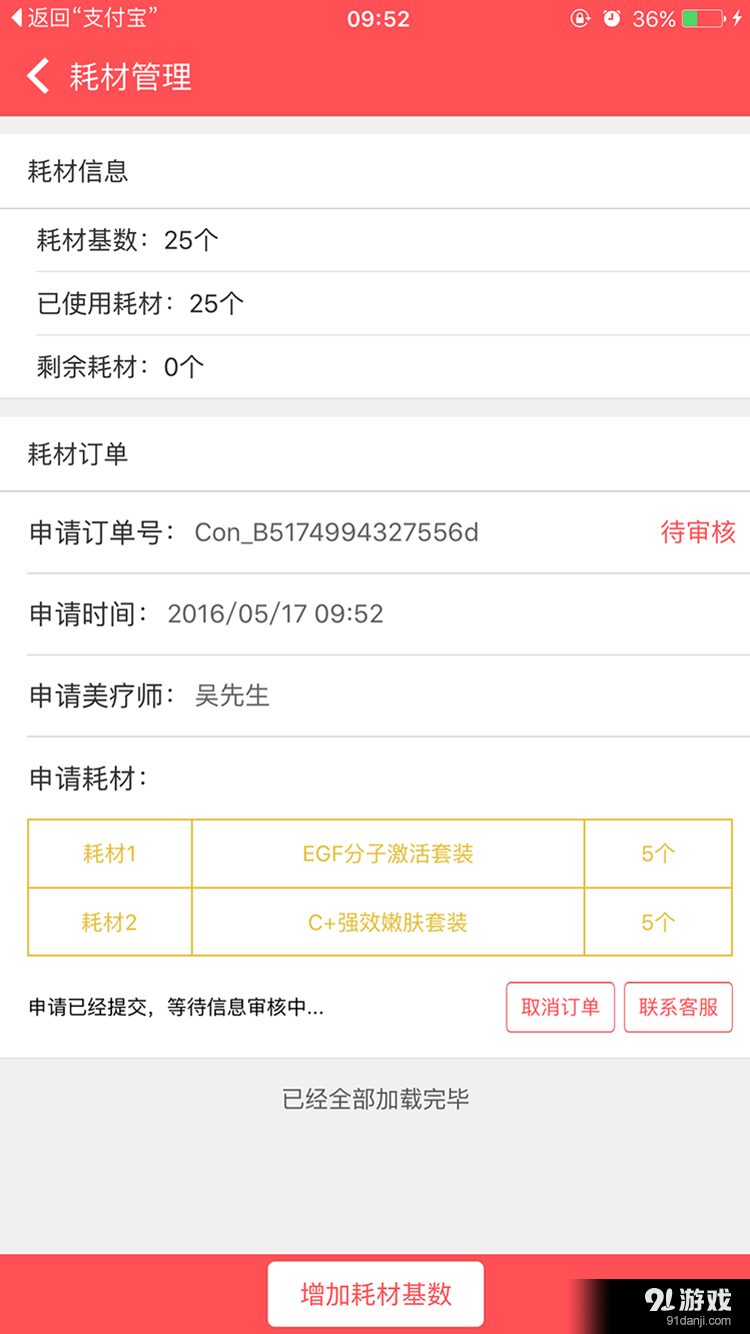The height and width of the screenshot is (1334, 750).
Task: Select the 耗材1 row in the table
Action: [x=109, y=853]
